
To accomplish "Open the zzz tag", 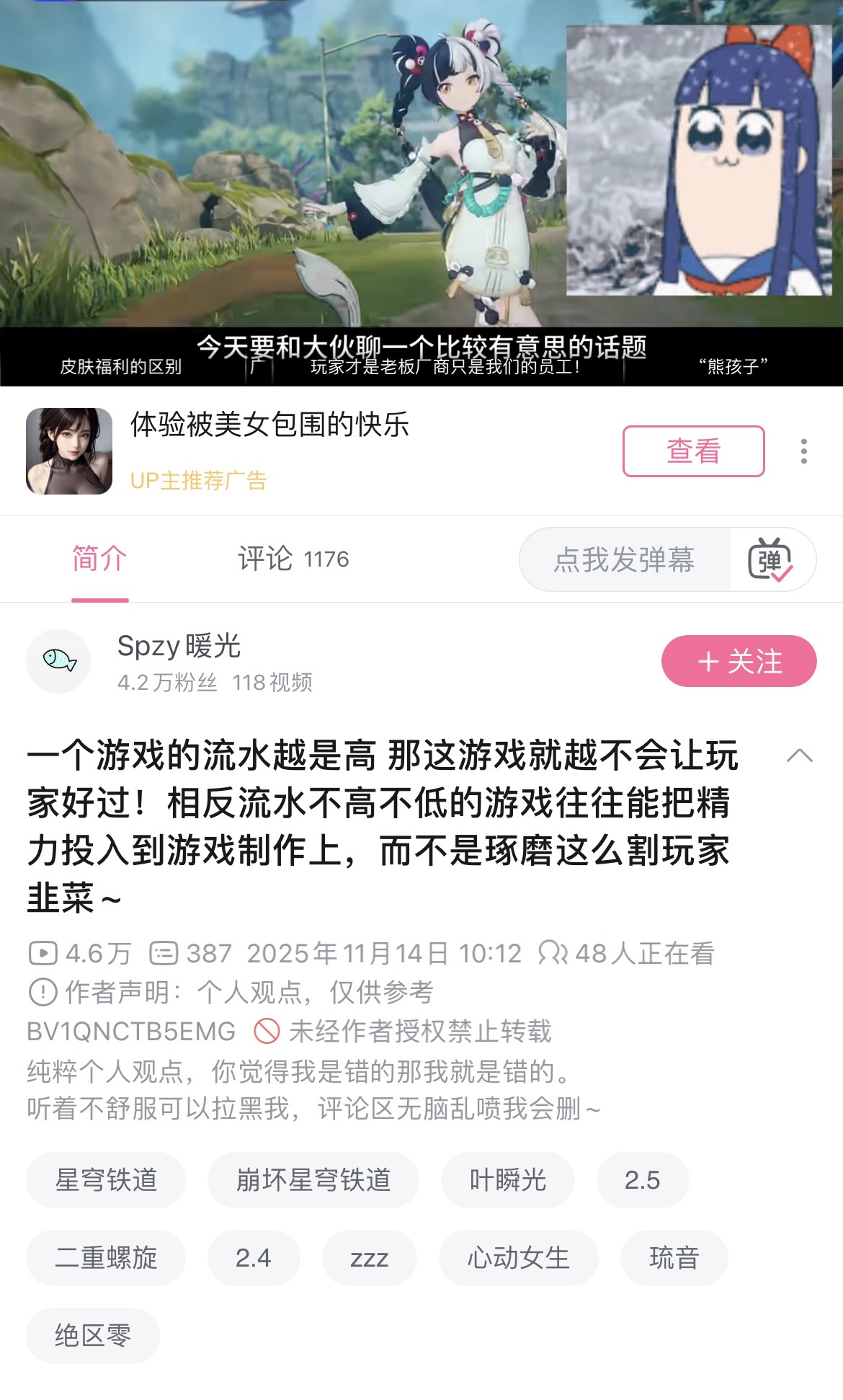I will 369,1258.
